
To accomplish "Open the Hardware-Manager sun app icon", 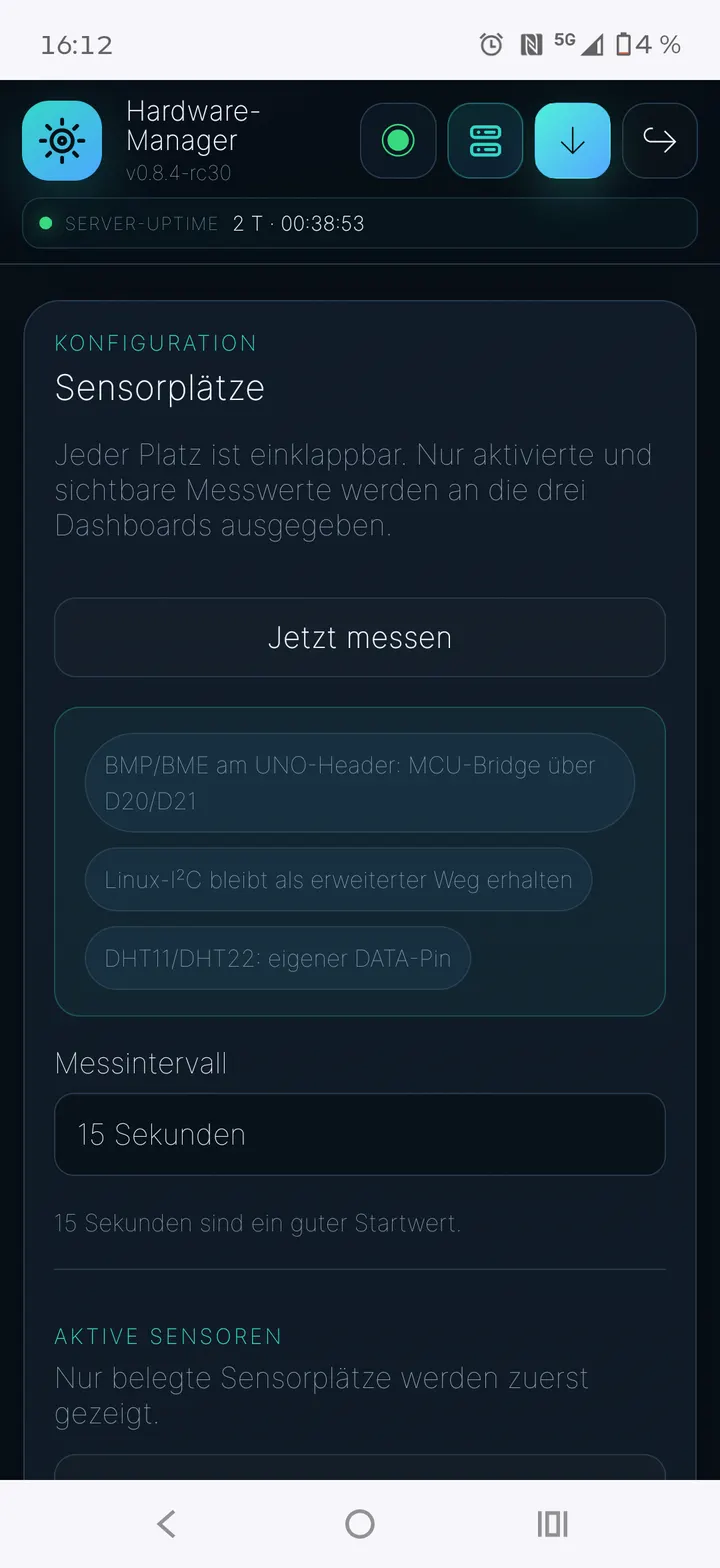I will 62,141.
